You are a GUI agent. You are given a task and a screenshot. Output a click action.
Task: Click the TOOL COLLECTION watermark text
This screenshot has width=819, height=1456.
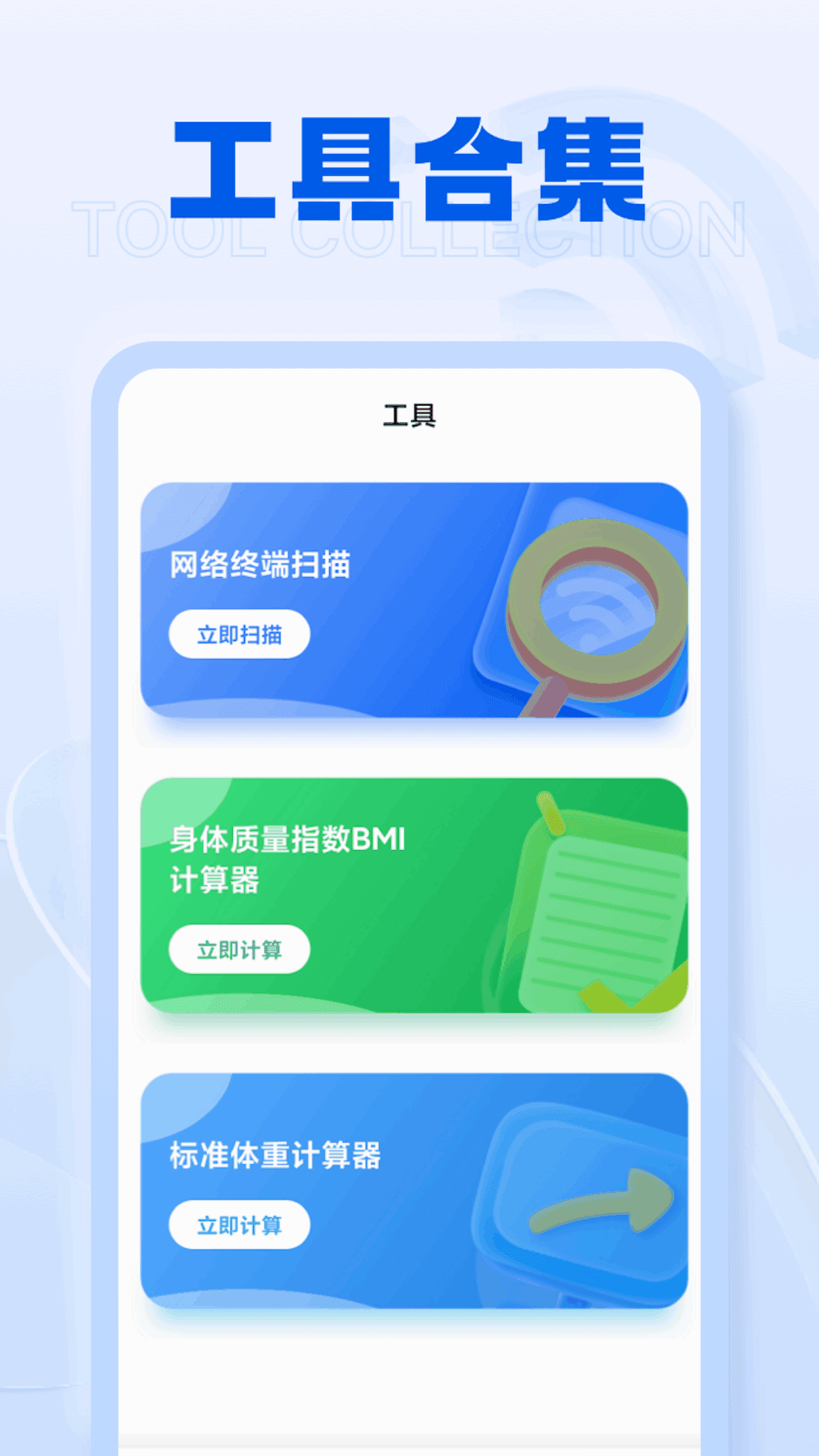[x=409, y=227]
